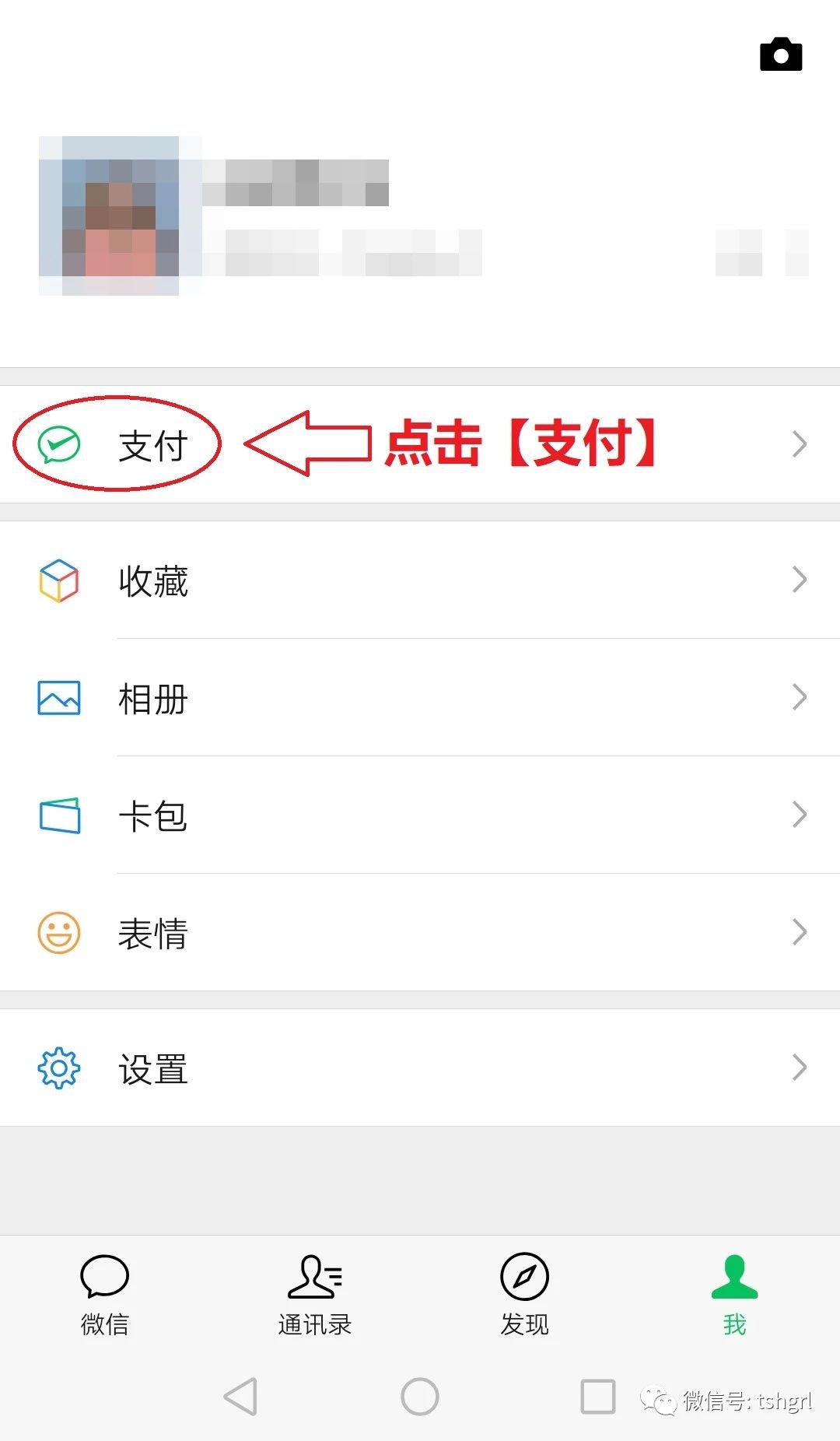Screen dimensions: 840x1441
Task: Switch to the 微信 chats tab
Action: 104,1295
